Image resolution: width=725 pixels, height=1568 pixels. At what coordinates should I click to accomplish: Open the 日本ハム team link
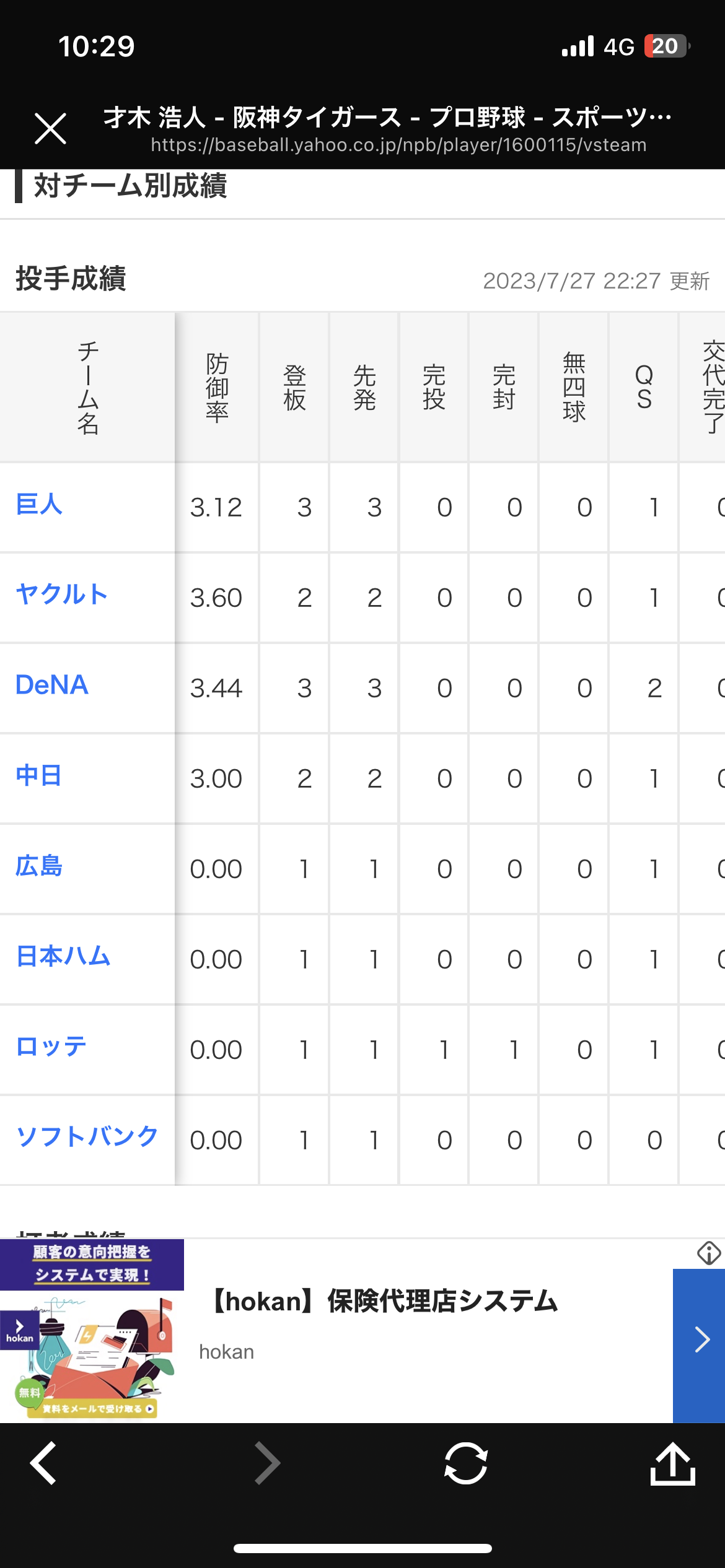point(63,956)
